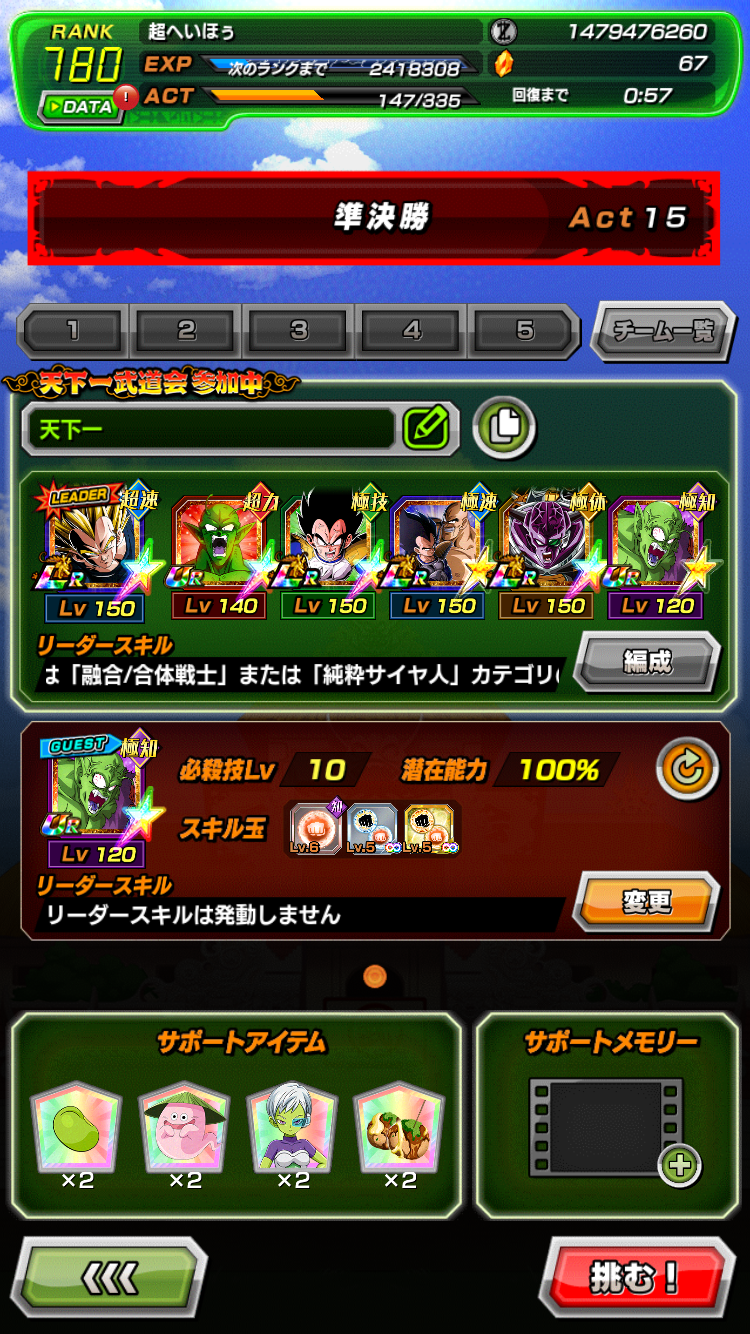The height and width of the screenshot is (1334, 750).
Task: Start the battle with 挑む！
Action: 638,1277
